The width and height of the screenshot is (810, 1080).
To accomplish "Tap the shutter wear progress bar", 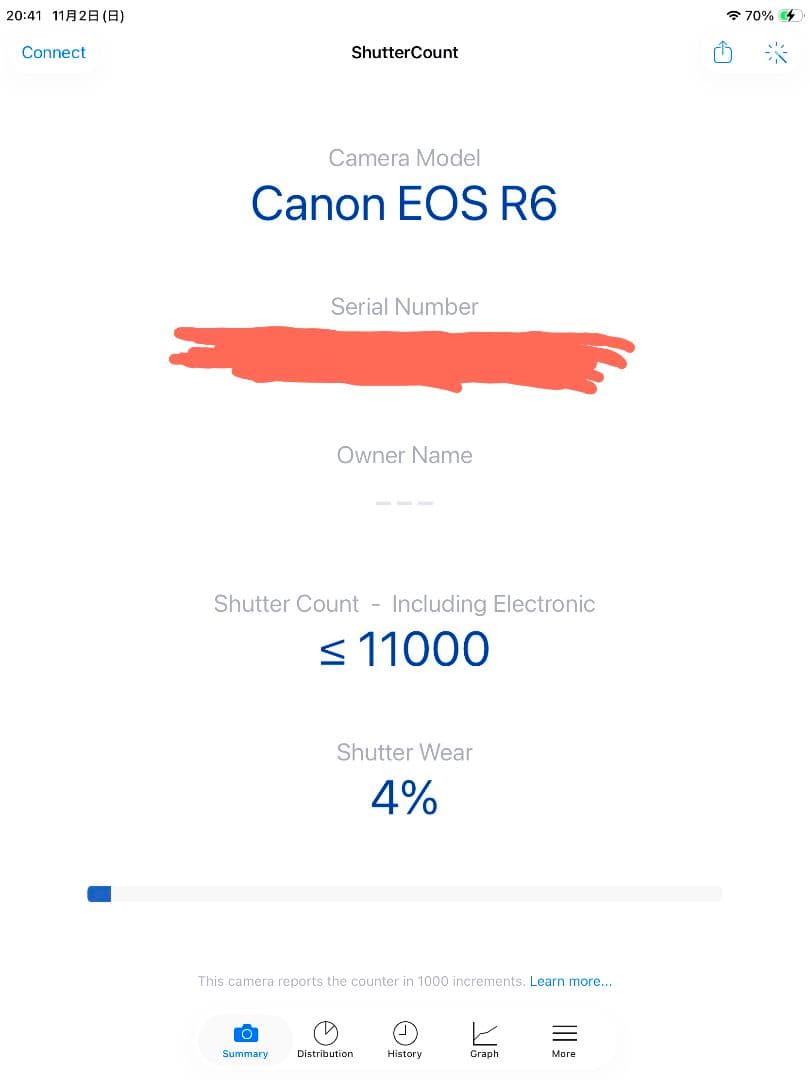I will click(404, 893).
